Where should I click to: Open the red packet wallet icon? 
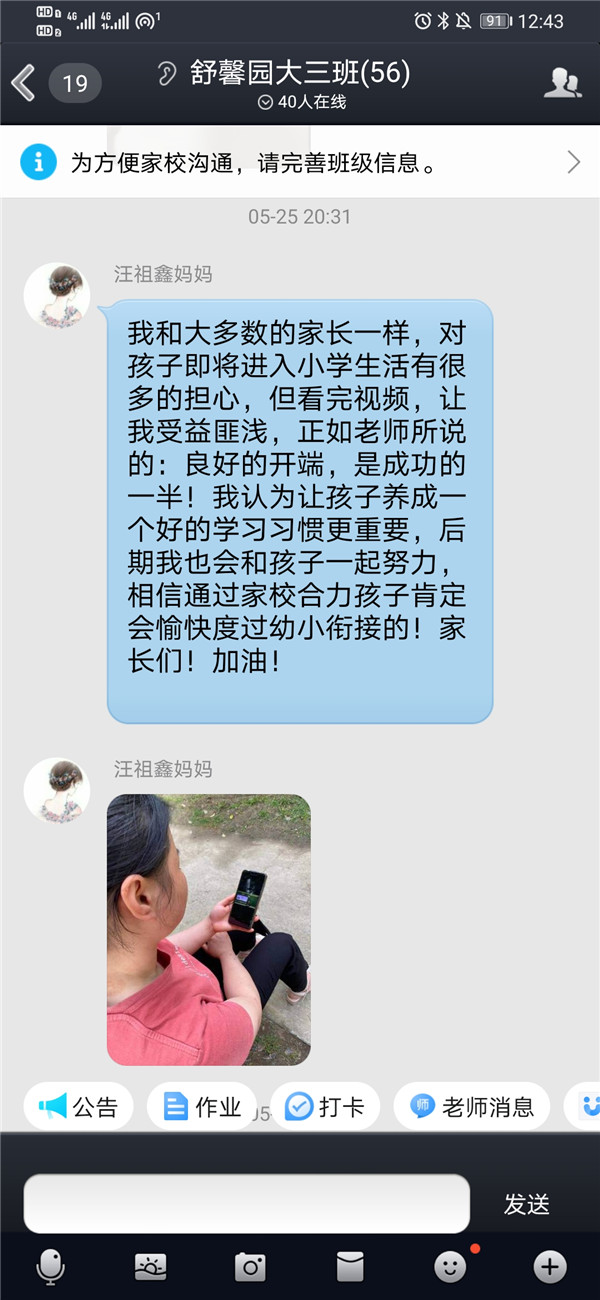pyautogui.click(x=350, y=1267)
